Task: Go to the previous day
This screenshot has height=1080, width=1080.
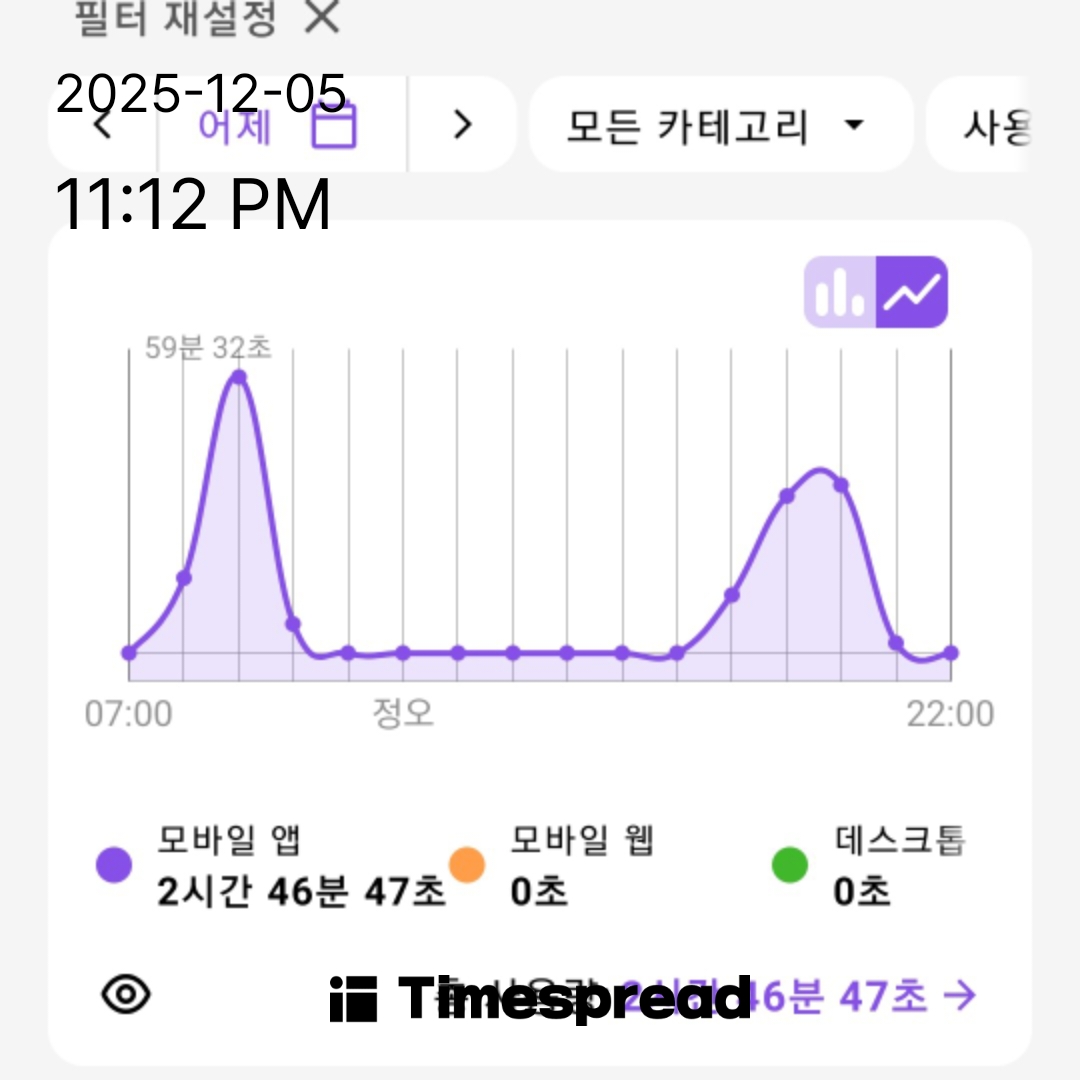Action: (102, 125)
